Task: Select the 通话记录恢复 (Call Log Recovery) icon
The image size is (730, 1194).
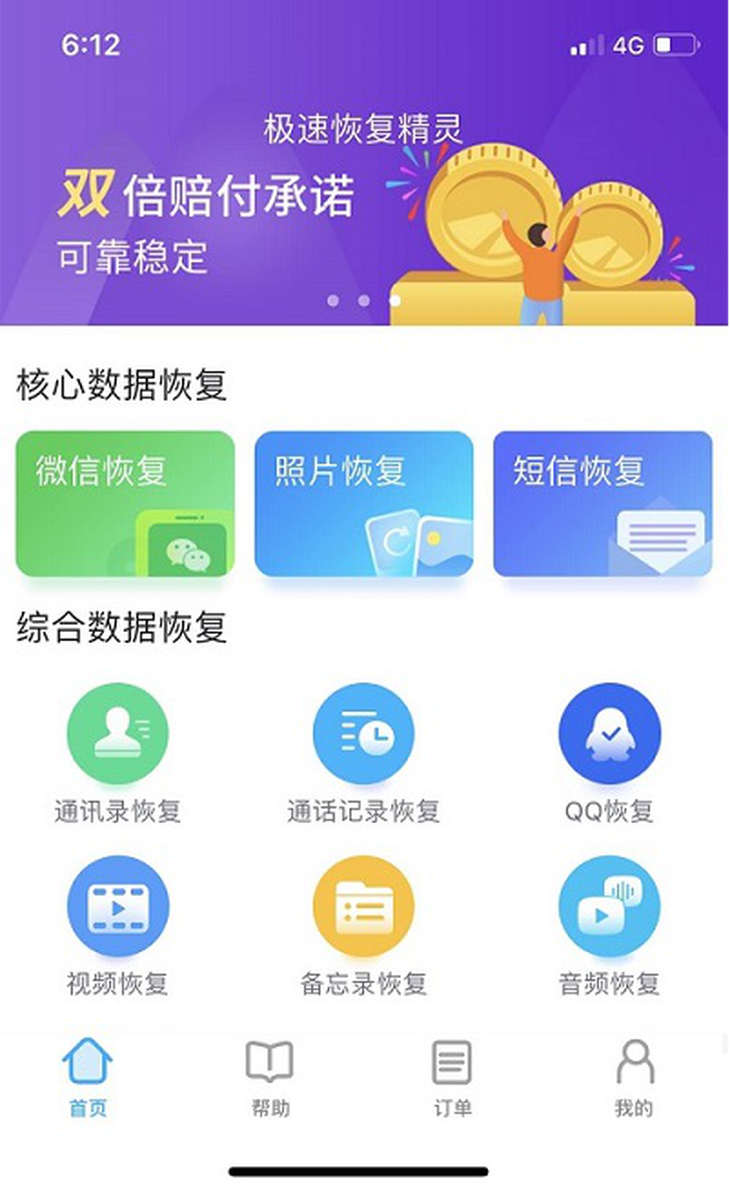Action: (363, 733)
